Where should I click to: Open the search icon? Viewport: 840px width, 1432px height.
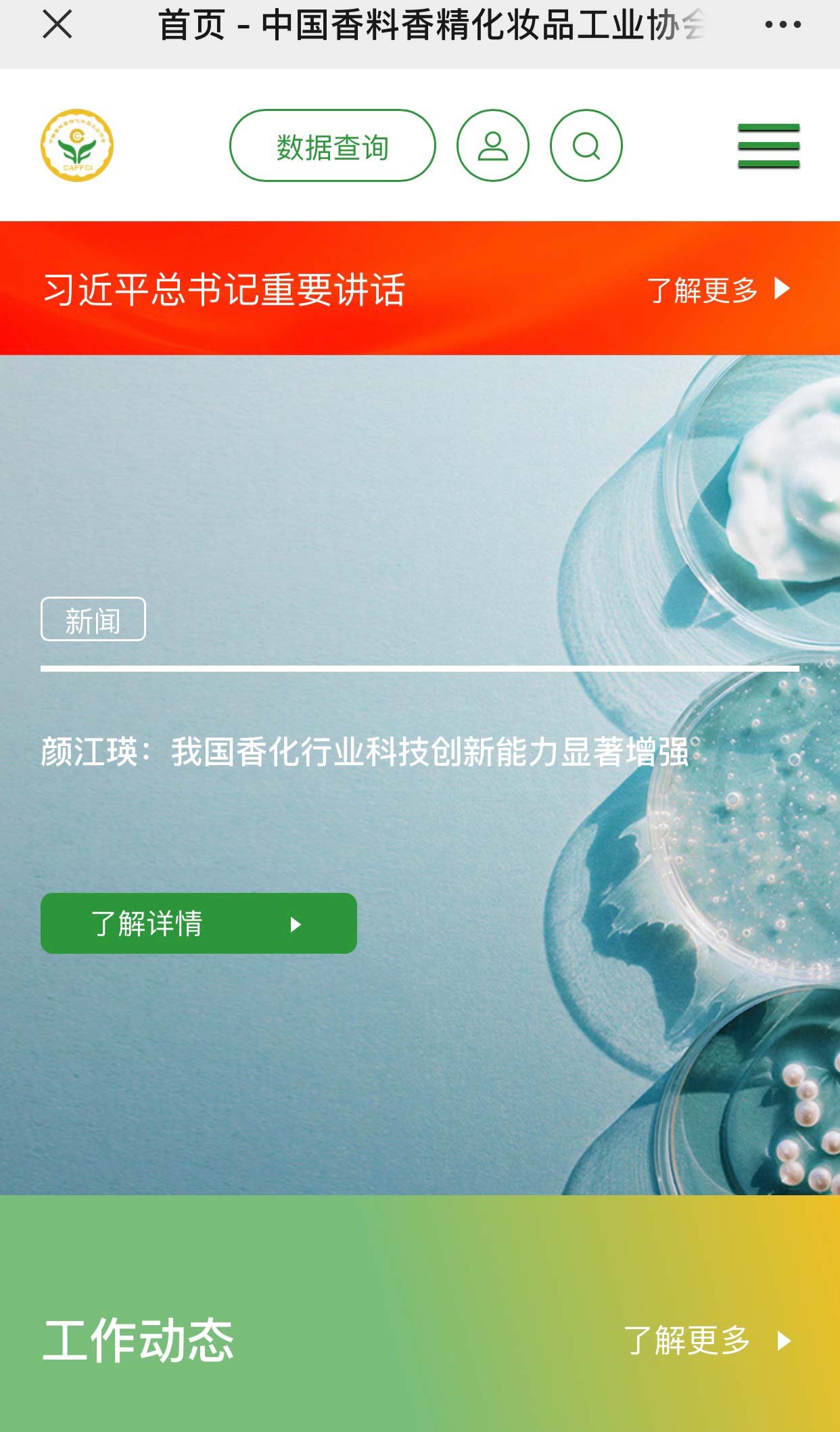coord(586,146)
